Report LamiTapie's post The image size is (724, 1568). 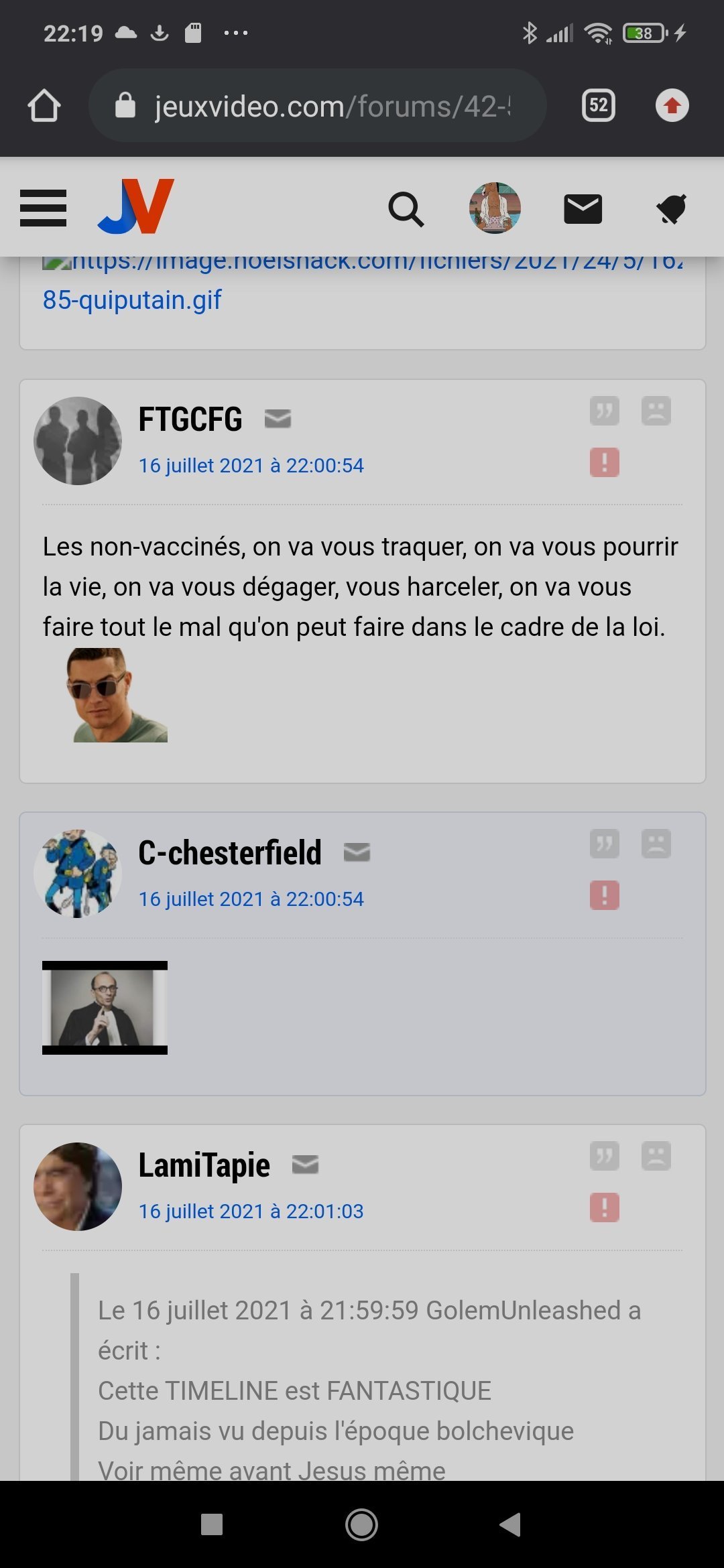(604, 1207)
